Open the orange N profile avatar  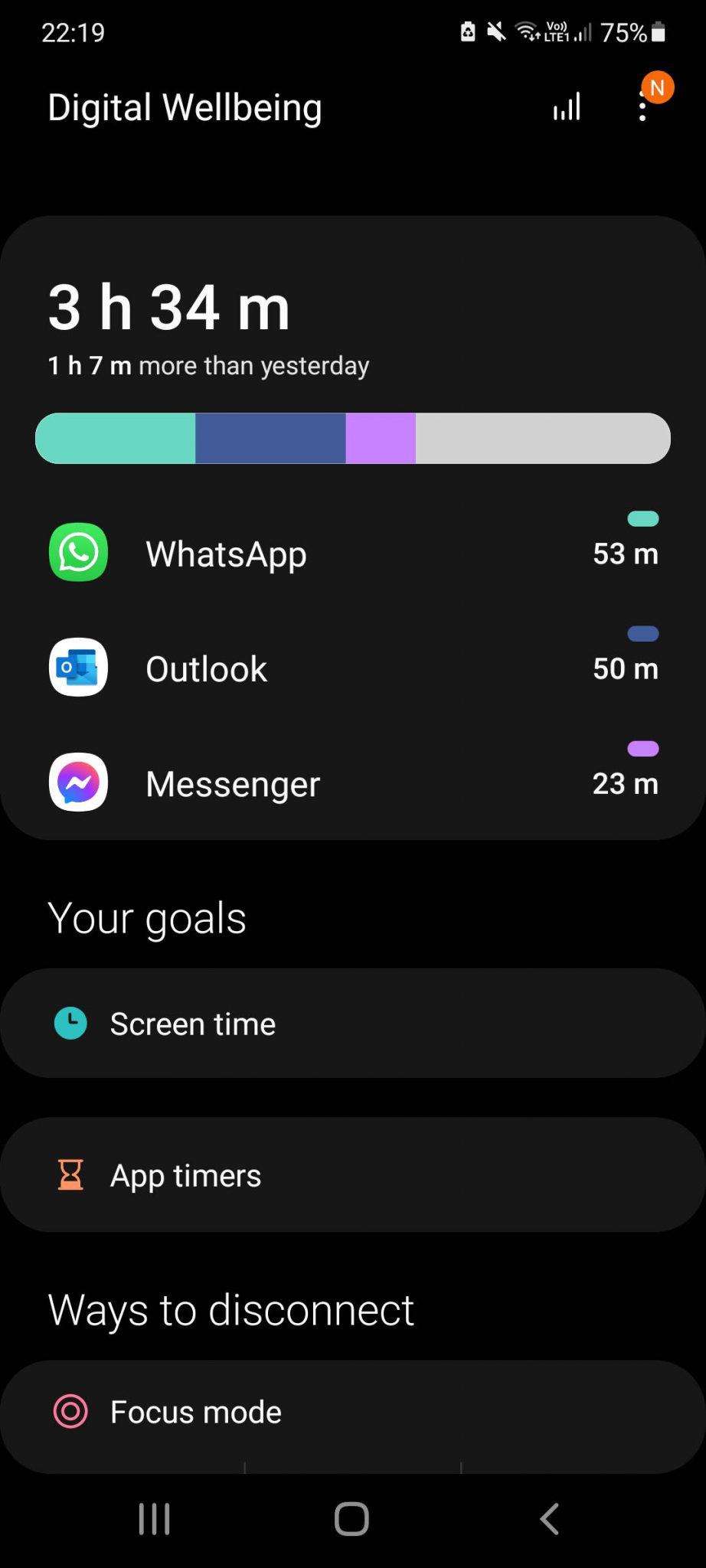(x=656, y=87)
